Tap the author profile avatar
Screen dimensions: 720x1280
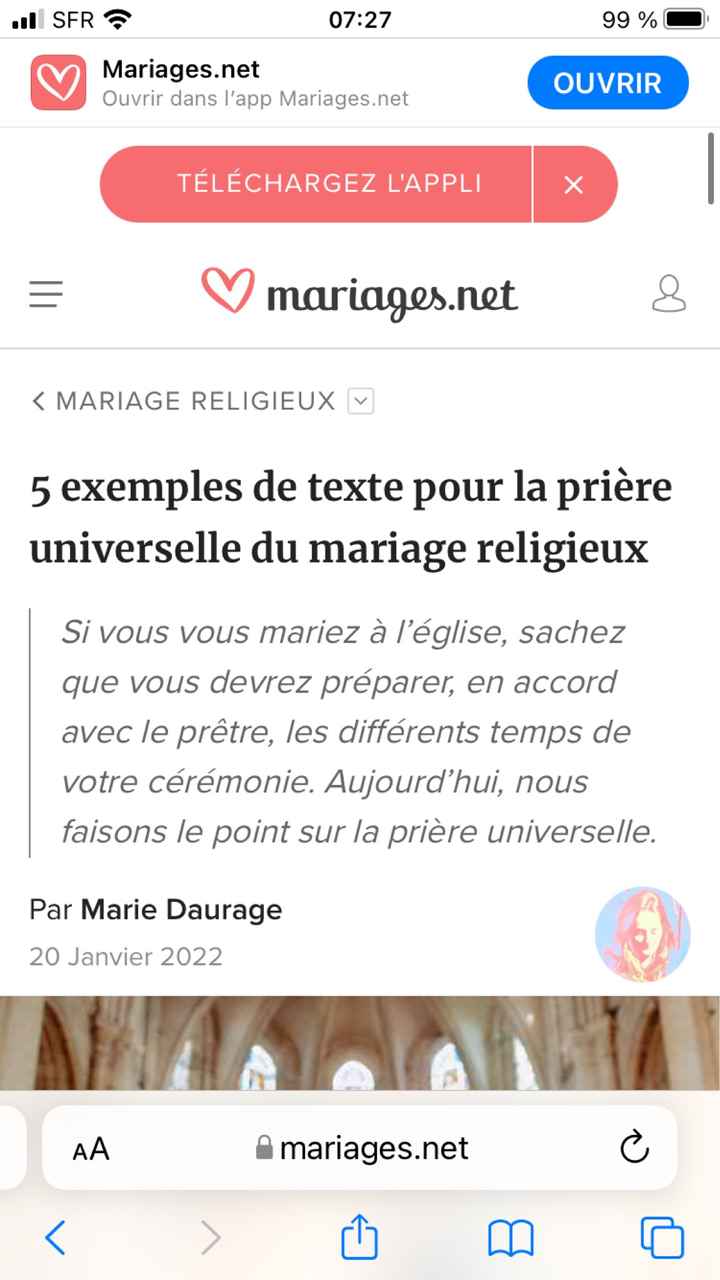tap(643, 934)
